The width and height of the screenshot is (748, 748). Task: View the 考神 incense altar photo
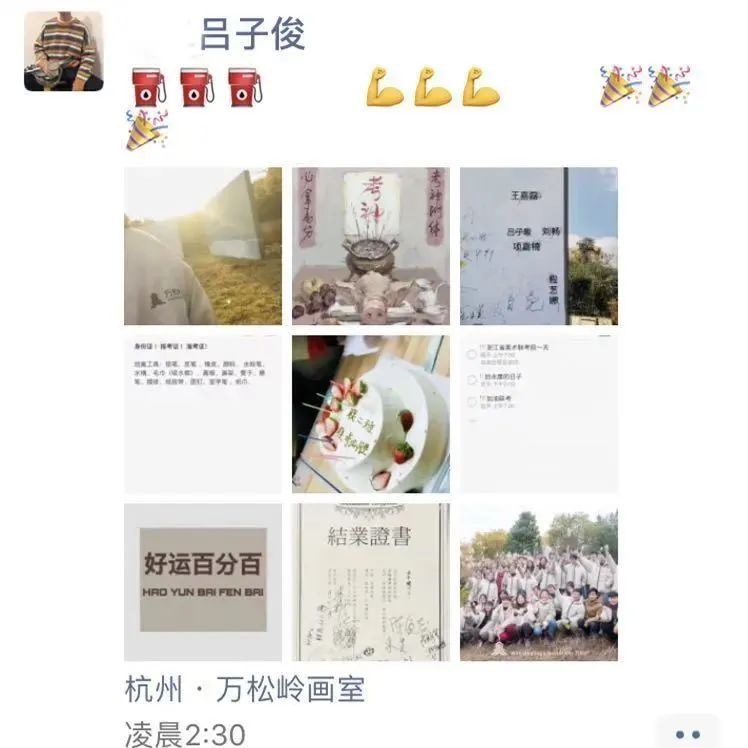371,246
